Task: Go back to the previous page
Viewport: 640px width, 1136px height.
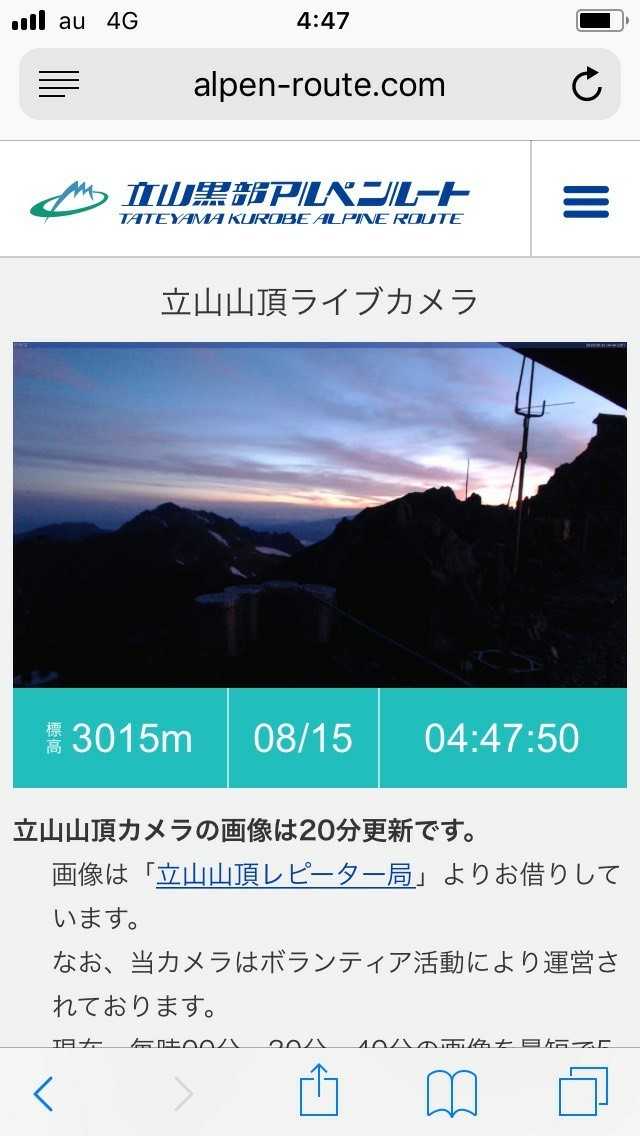Action: point(43,1093)
